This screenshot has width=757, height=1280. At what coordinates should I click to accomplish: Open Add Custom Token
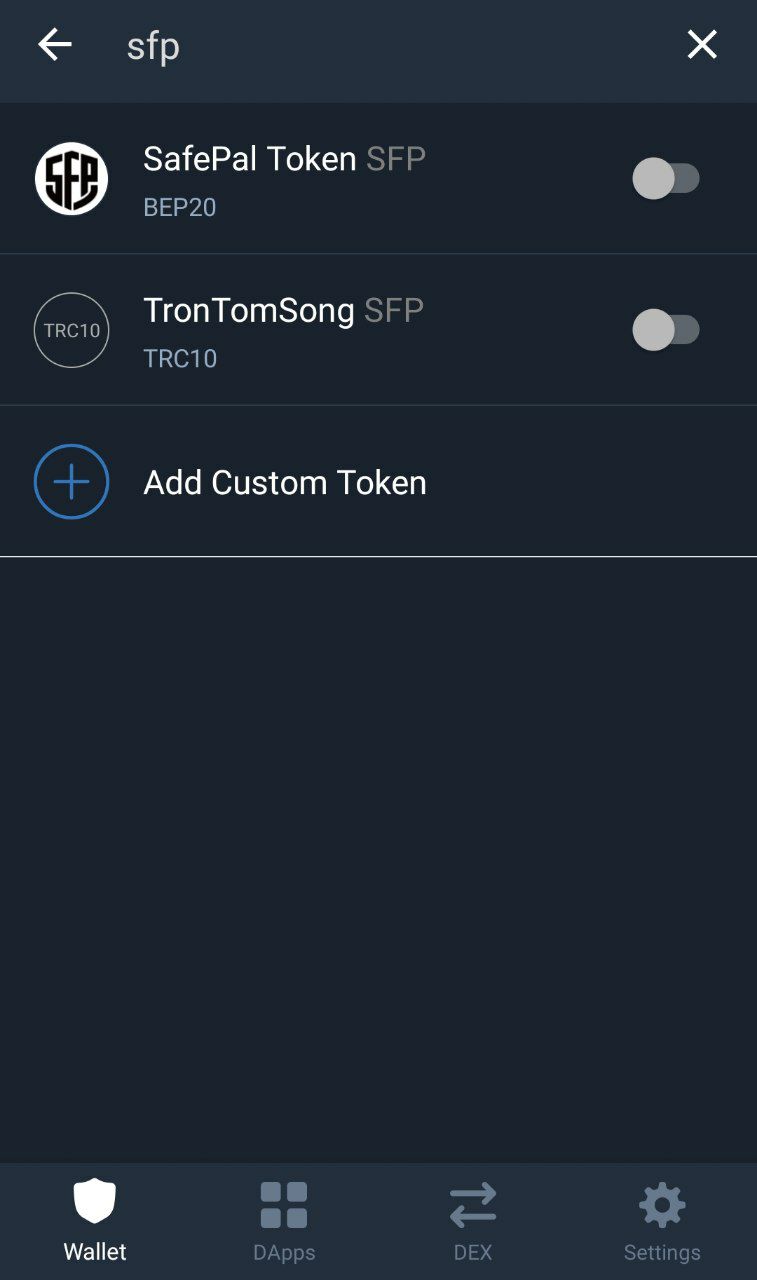point(378,482)
